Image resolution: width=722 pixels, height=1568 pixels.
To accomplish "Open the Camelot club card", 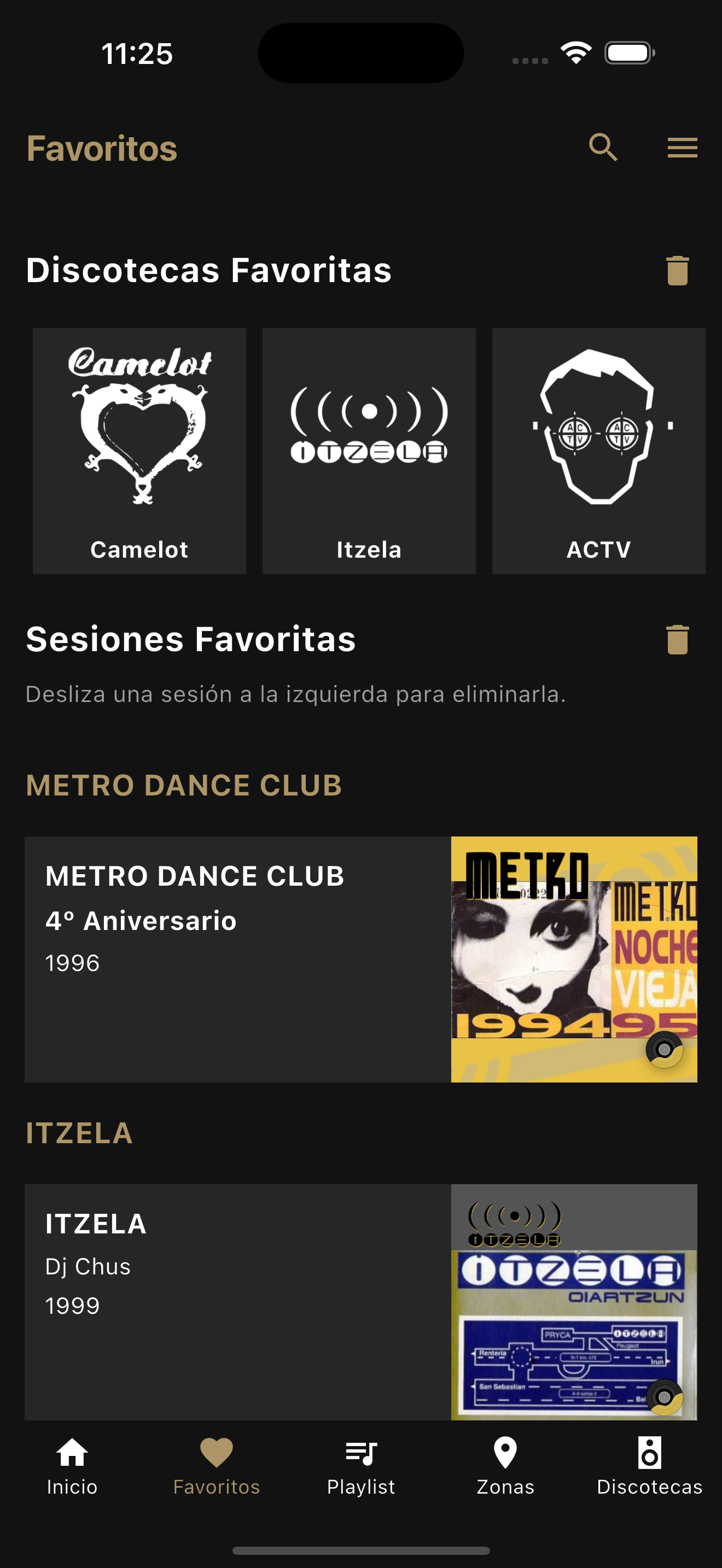I will (x=139, y=450).
